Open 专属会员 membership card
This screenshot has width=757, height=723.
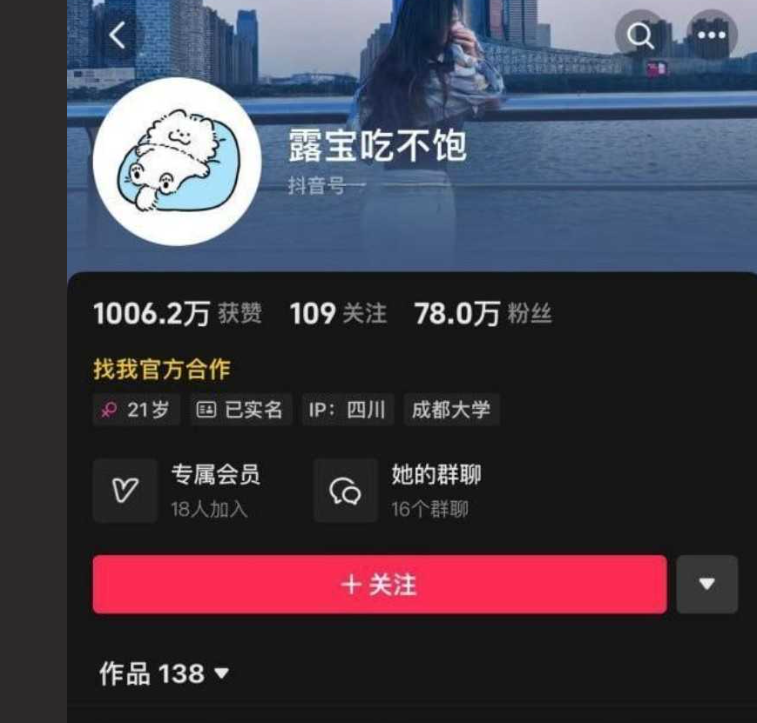(180, 490)
